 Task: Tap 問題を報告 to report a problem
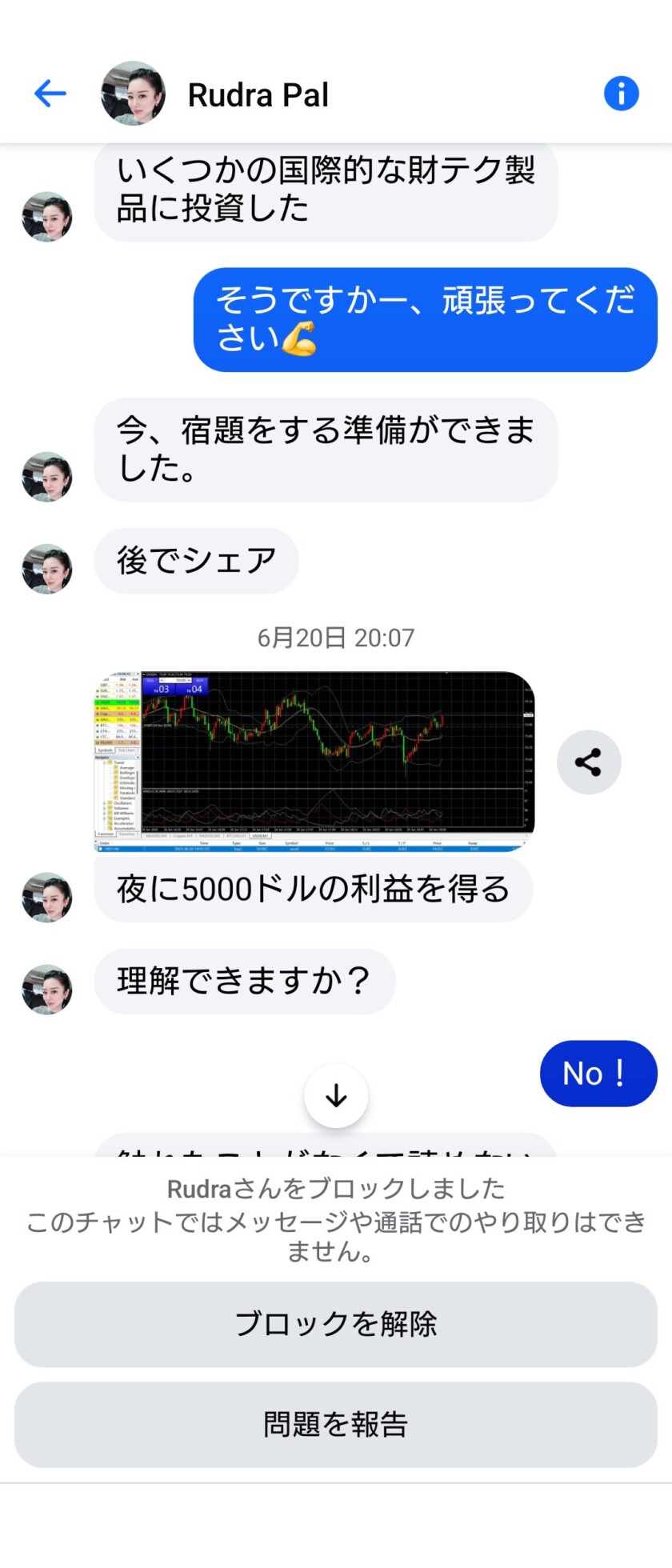tap(335, 1424)
